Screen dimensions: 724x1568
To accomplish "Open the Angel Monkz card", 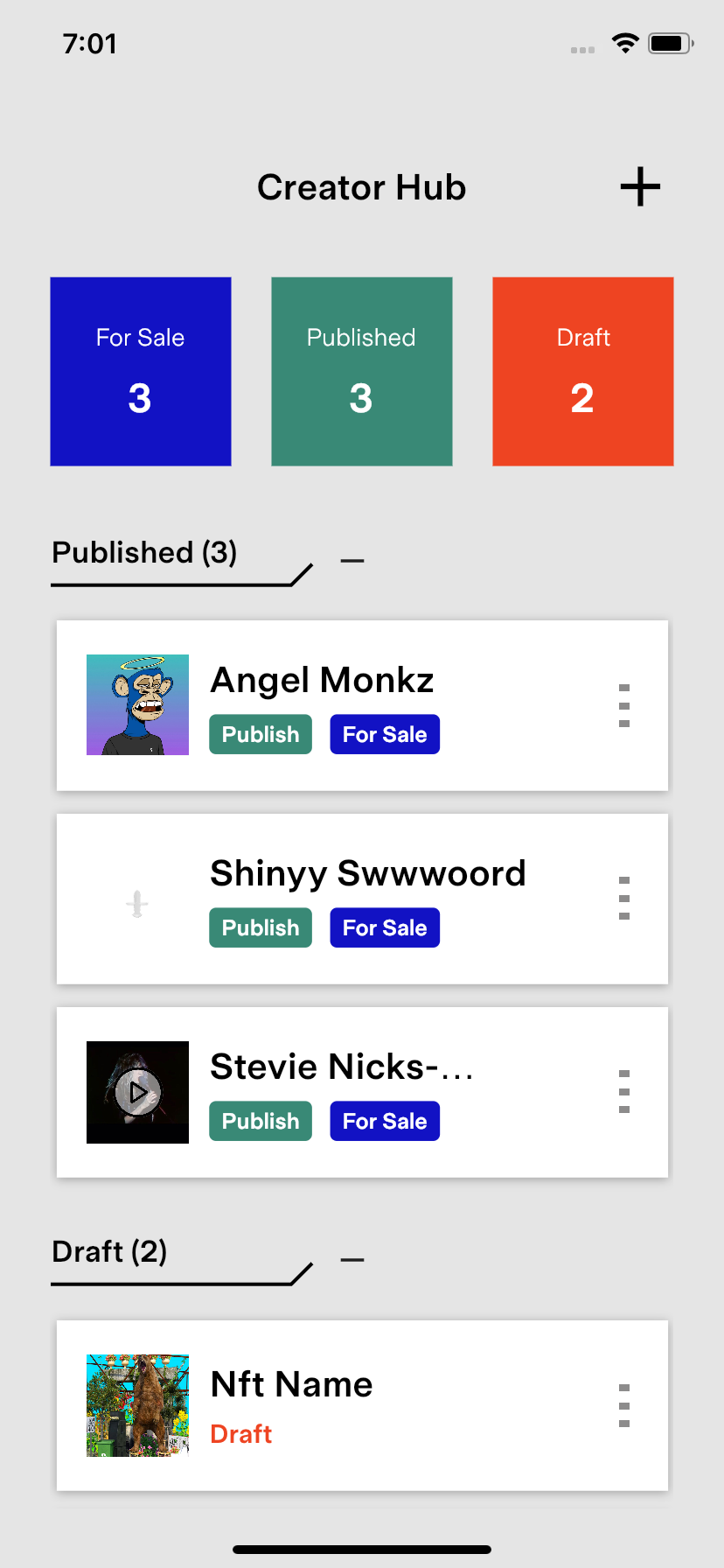I will 362,705.
